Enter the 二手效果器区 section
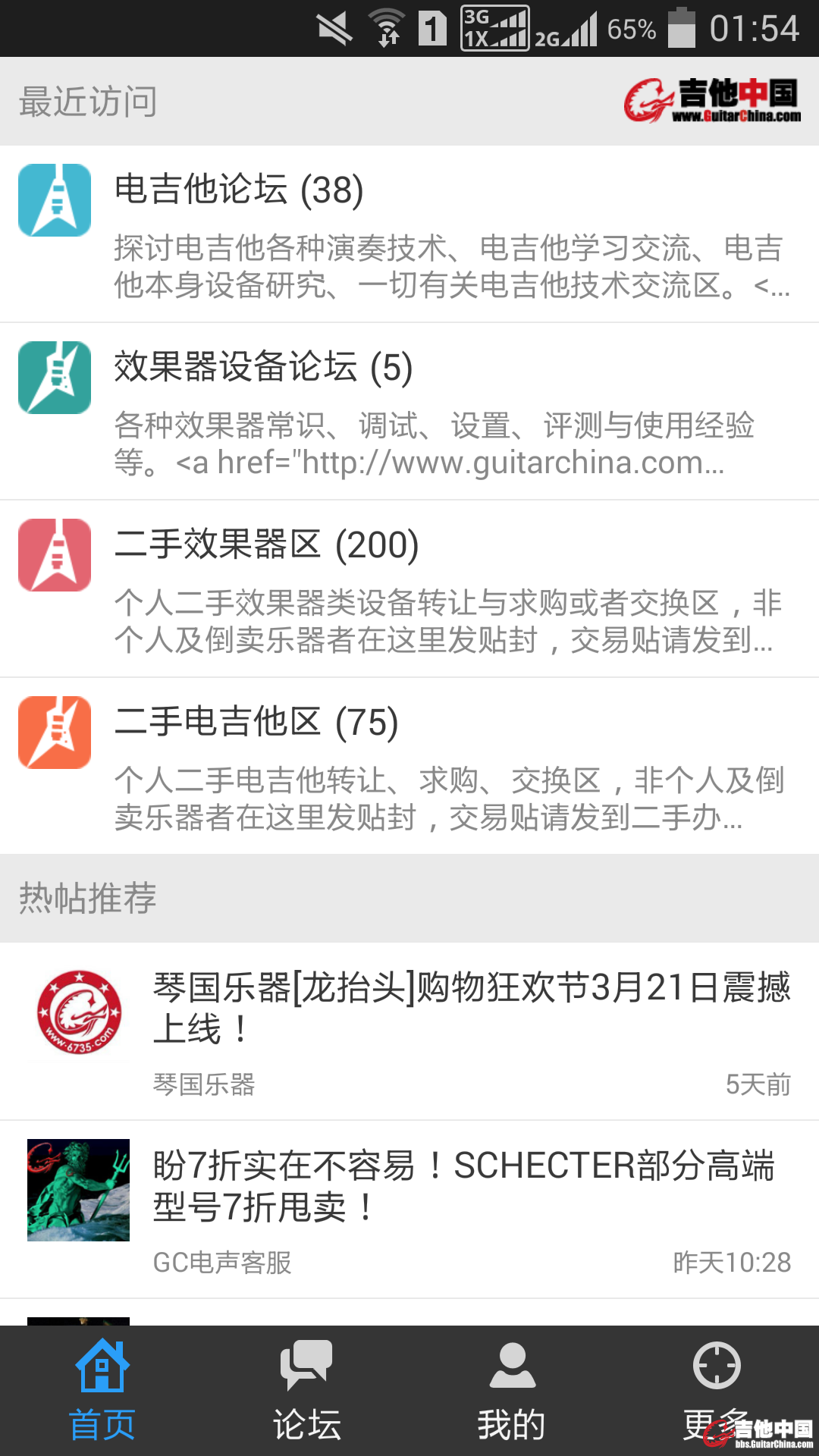The image size is (819, 1456). (x=409, y=588)
